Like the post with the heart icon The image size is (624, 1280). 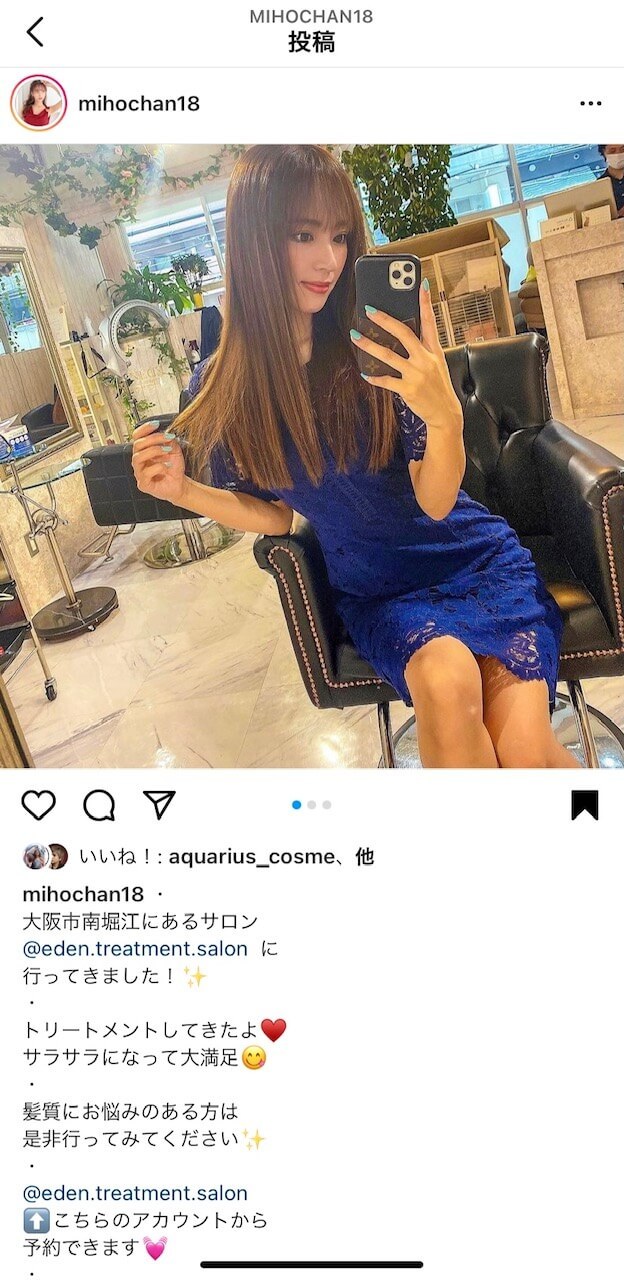(x=39, y=805)
